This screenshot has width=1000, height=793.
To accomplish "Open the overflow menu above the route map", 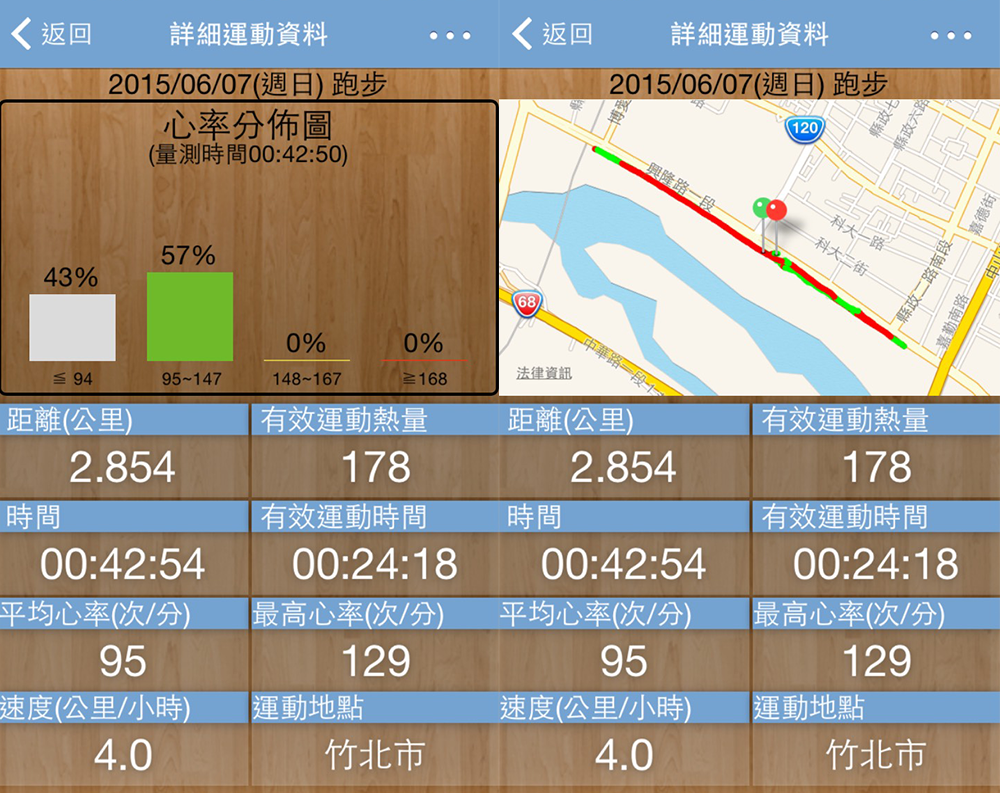I will [x=950, y=36].
